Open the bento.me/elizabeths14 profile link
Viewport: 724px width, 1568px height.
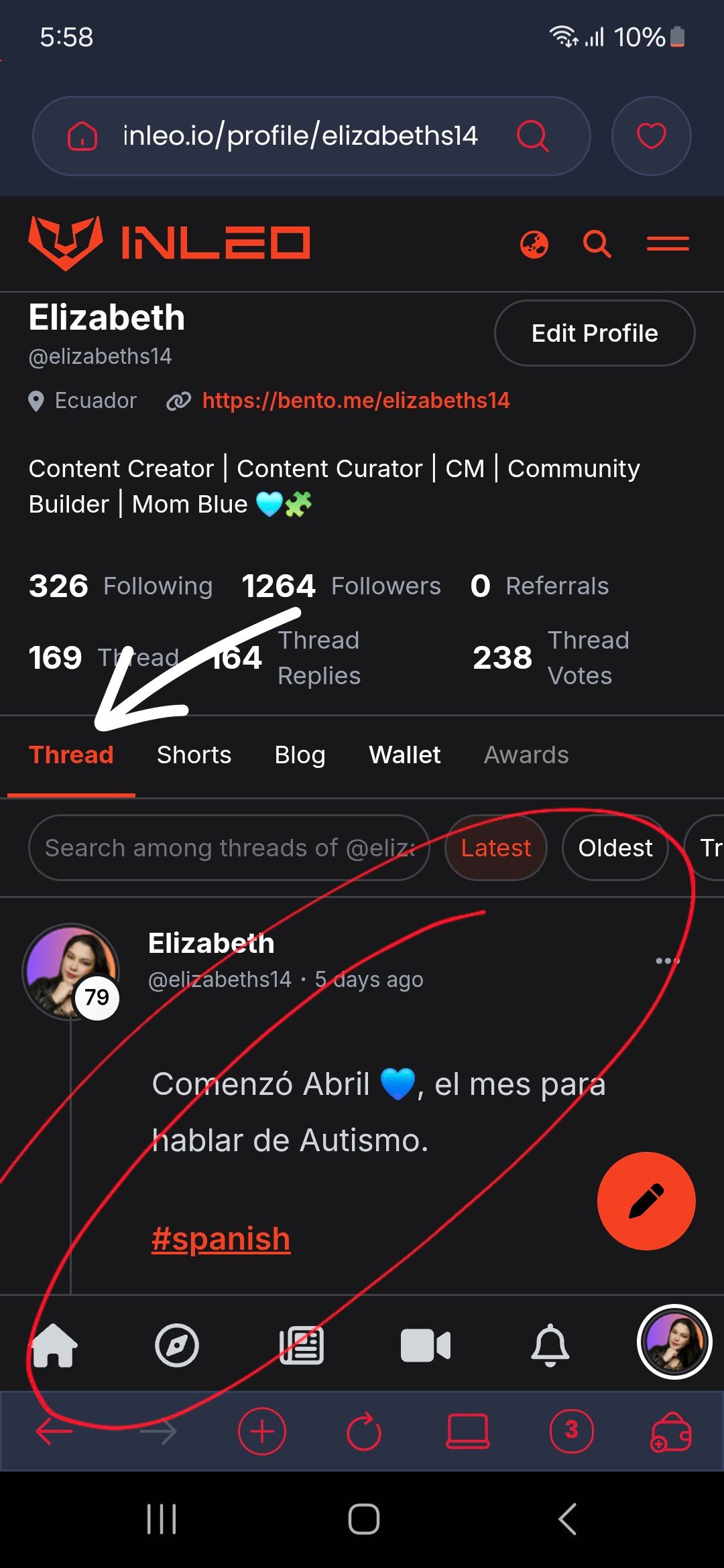(x=355, y=401)
